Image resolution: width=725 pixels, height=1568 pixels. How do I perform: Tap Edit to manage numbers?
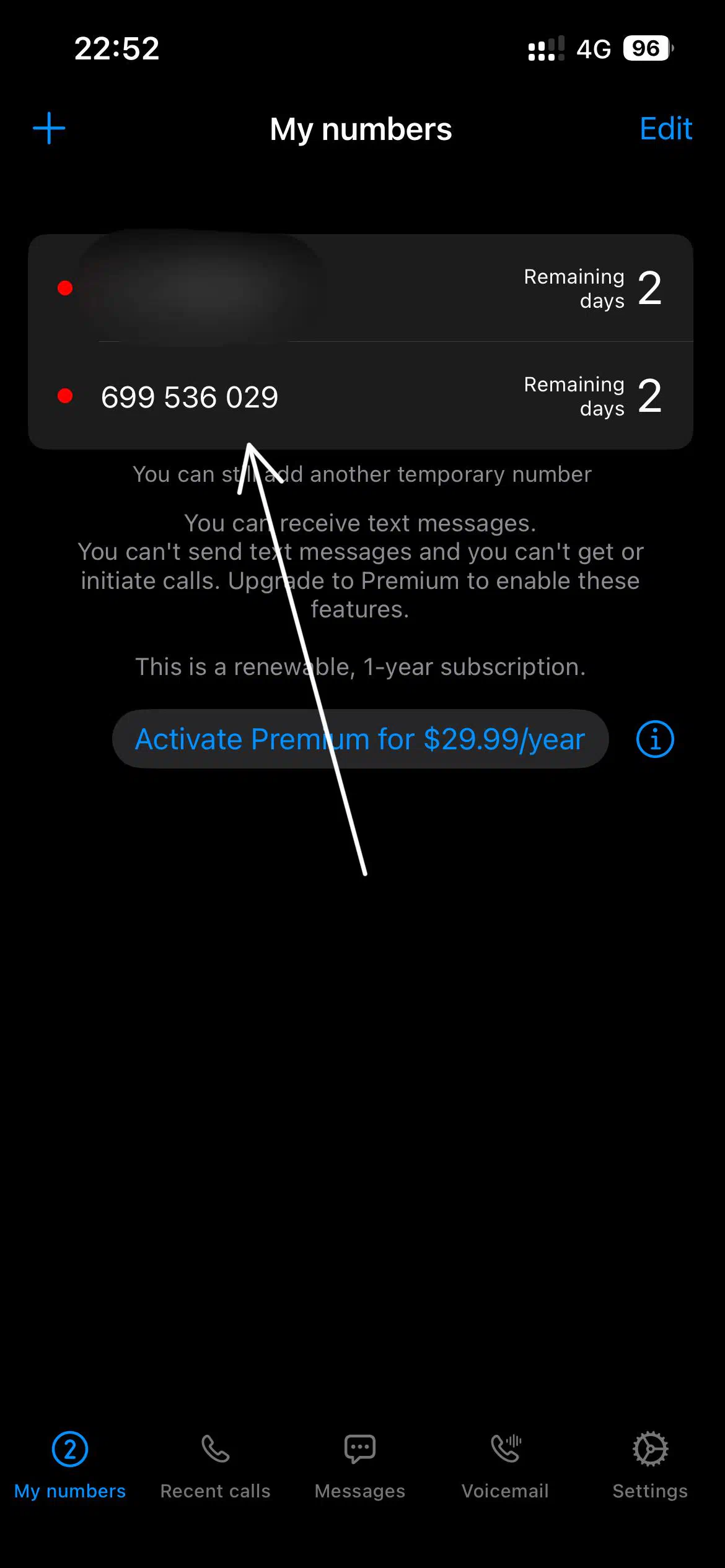tap(666, 129)
